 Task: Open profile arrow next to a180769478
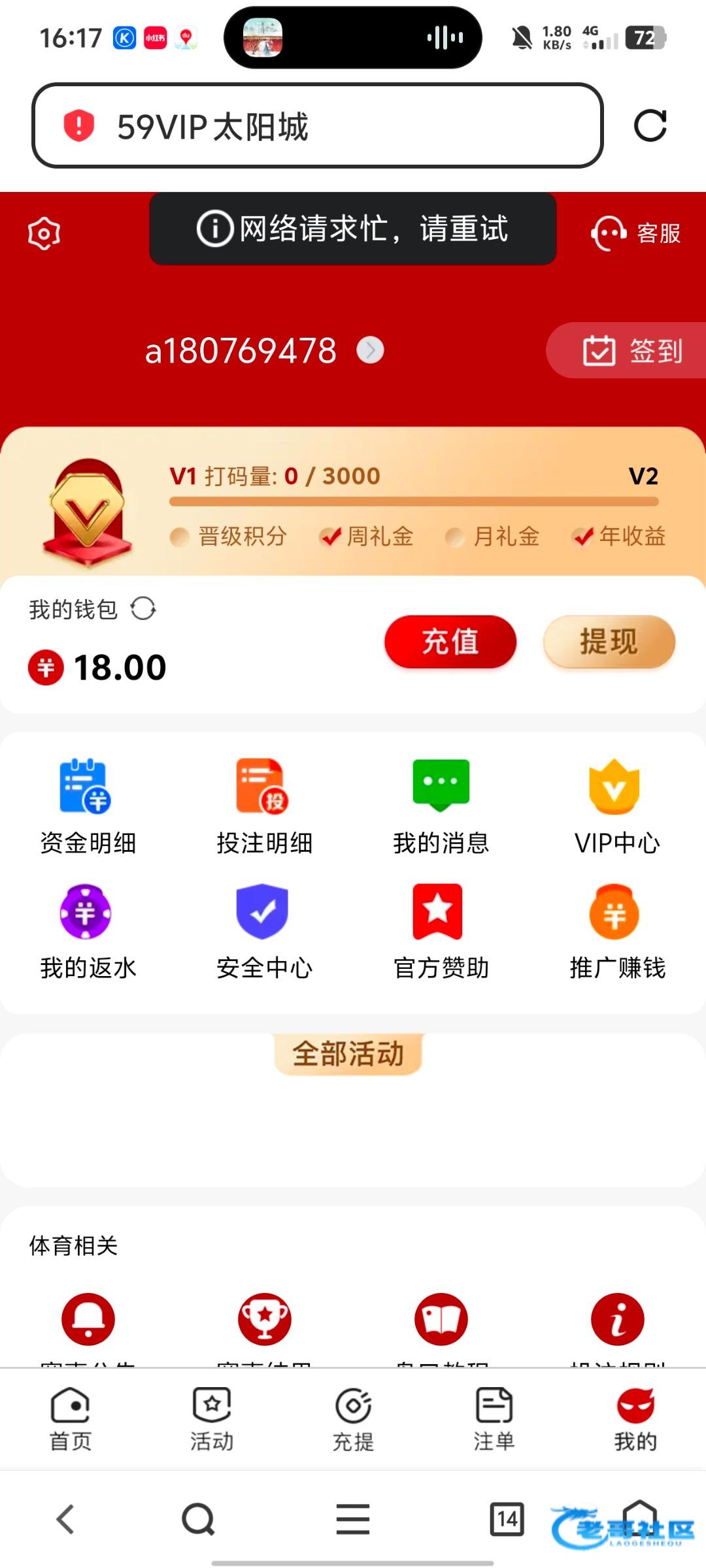pyautogui.click(x=370, y=350)
